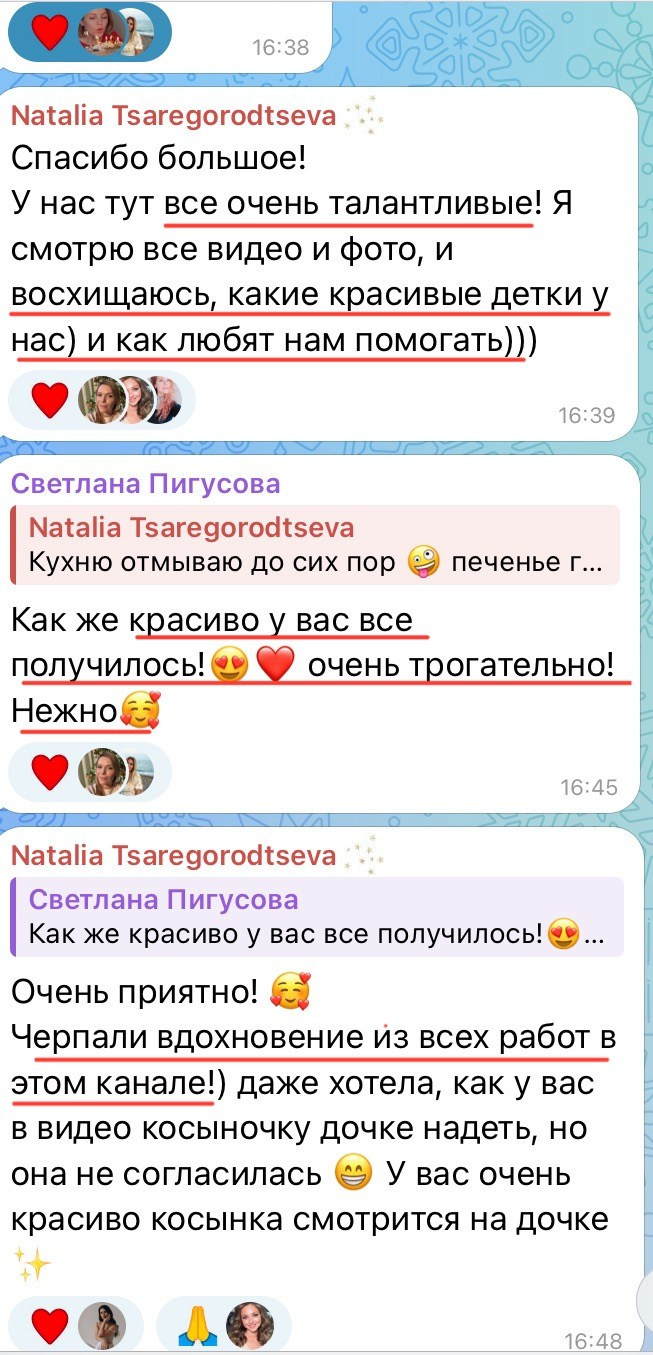
Task: Tap heart reaction under the 'Нежно' message
Action: pyautogui.click(x=47, y=770)
